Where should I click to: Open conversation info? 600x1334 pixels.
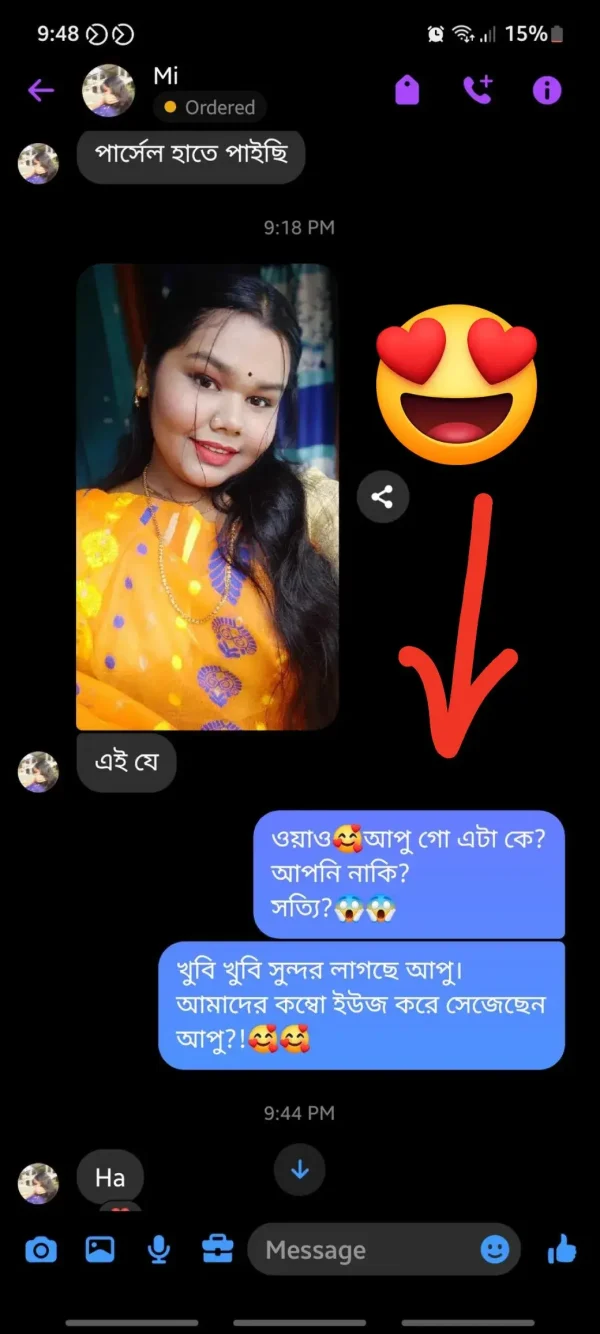[x=547, y=91]
